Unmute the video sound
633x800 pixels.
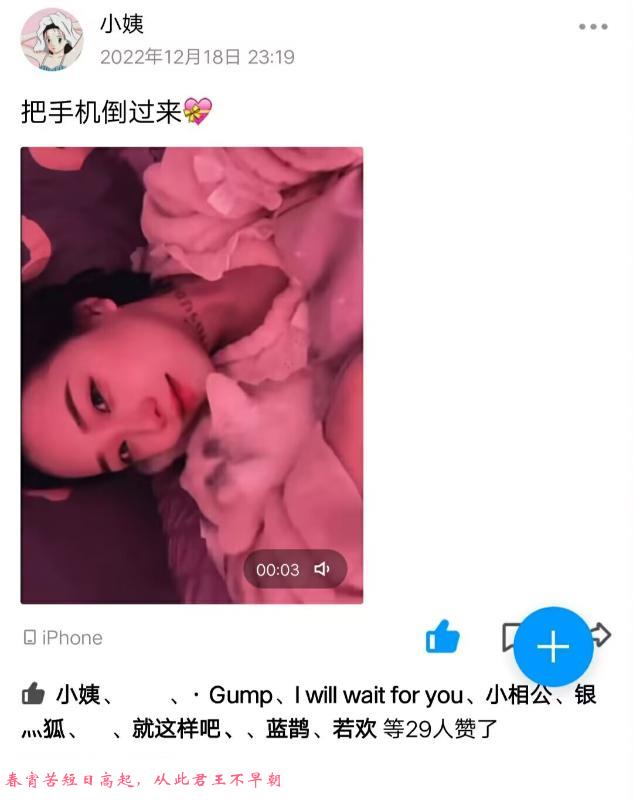(322, 569)
